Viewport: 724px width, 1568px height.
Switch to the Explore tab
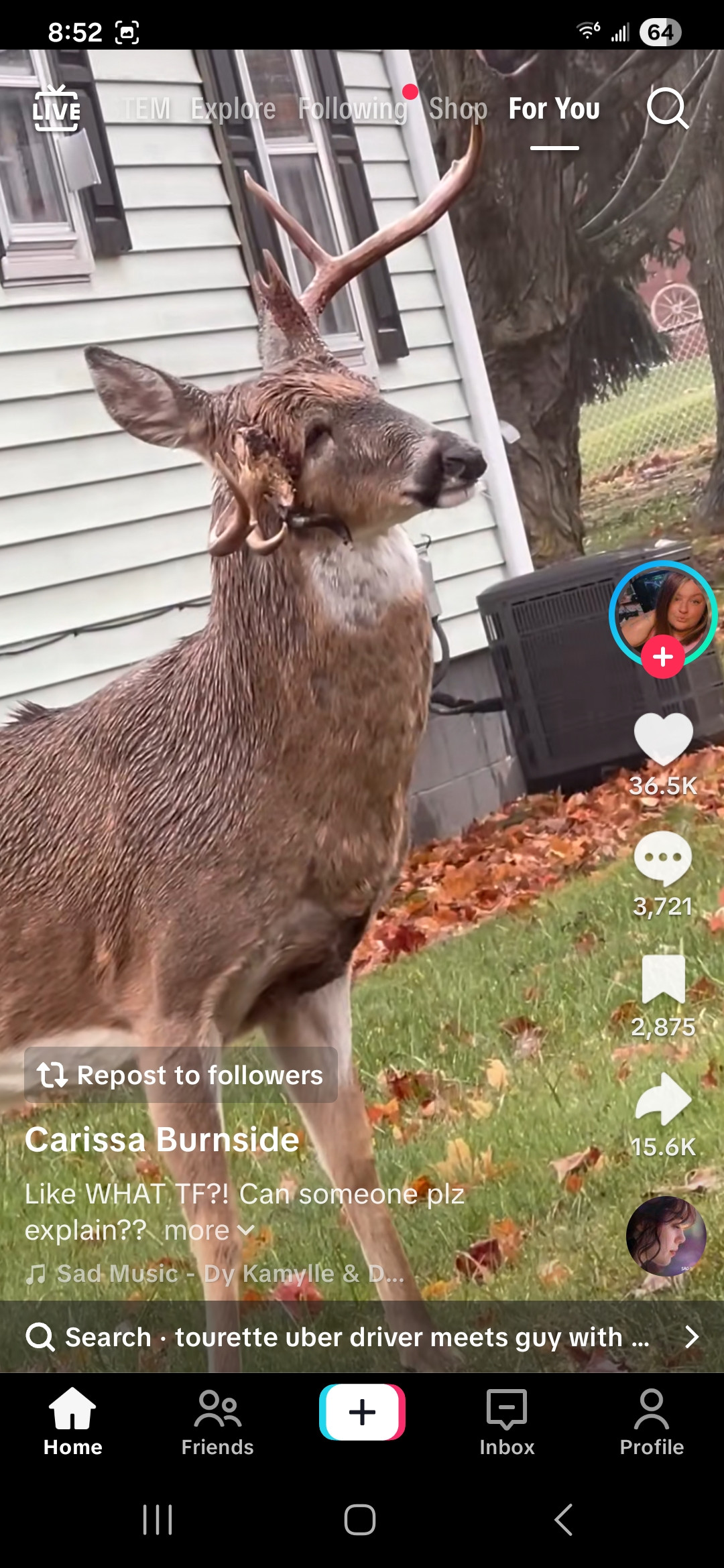coord(233,109)
